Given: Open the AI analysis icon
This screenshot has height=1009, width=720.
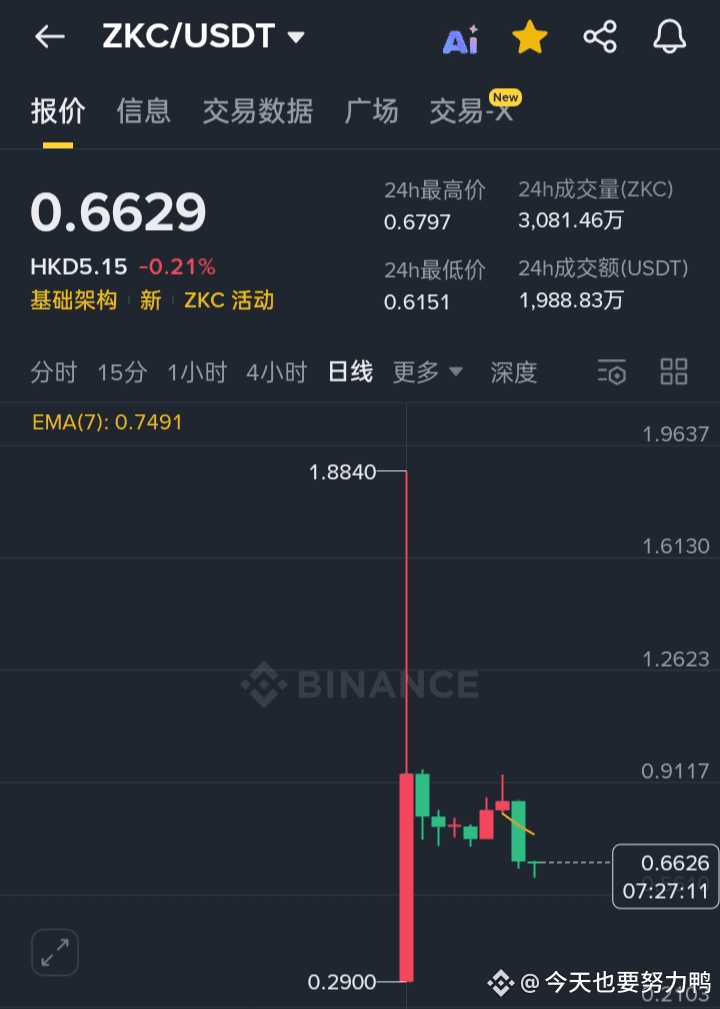Looking at the screenshot, I should click(x=460, y=39).
